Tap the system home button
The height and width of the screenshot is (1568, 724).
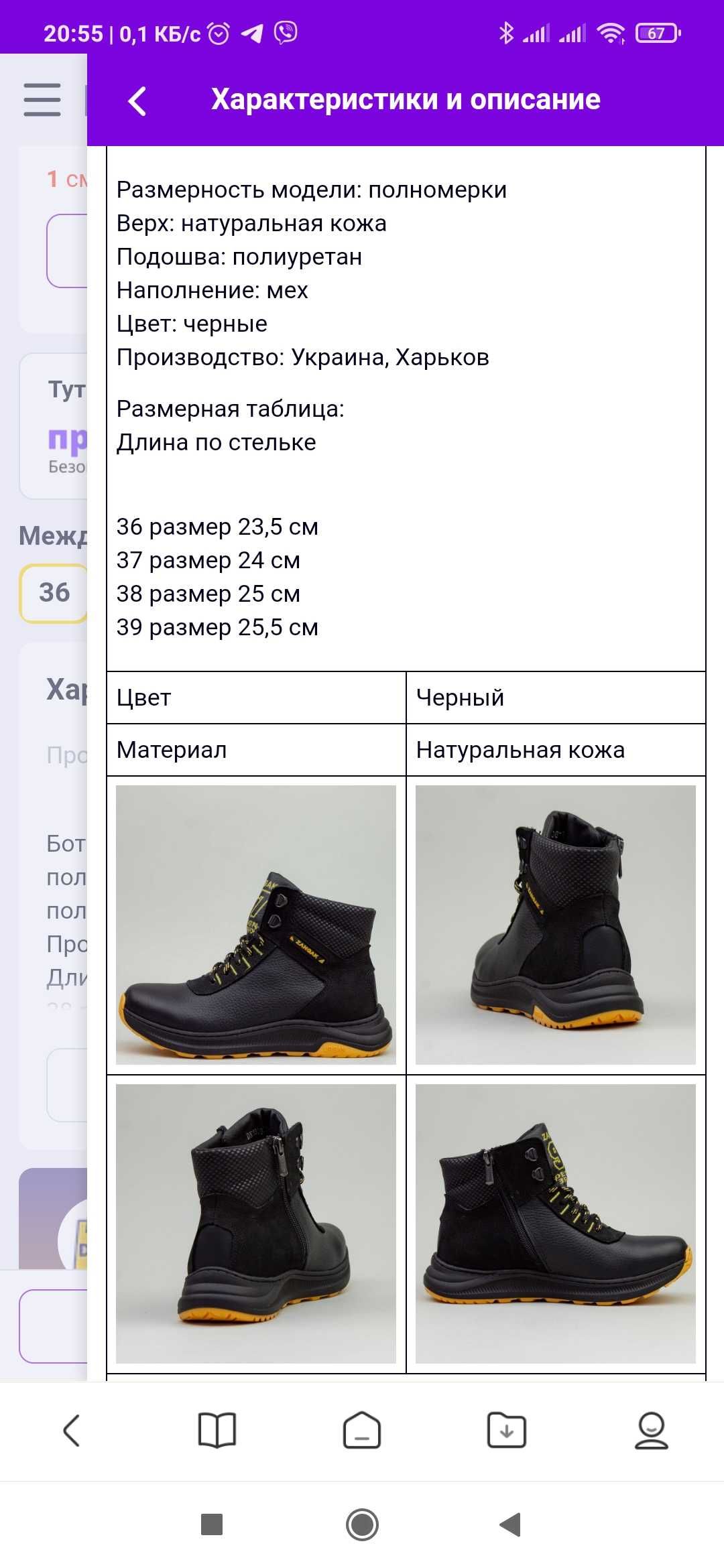click(362, 1524)
